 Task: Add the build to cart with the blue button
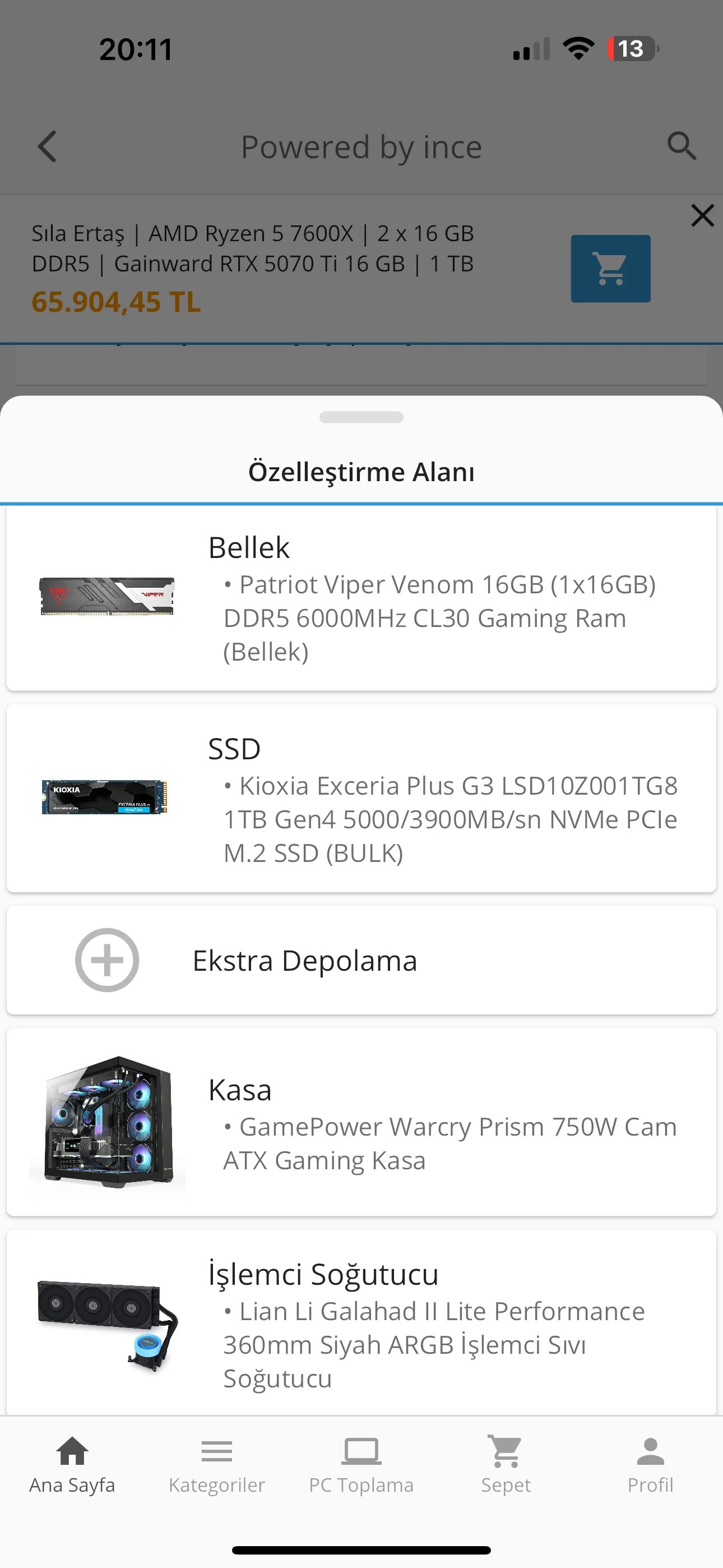point(610,269)
